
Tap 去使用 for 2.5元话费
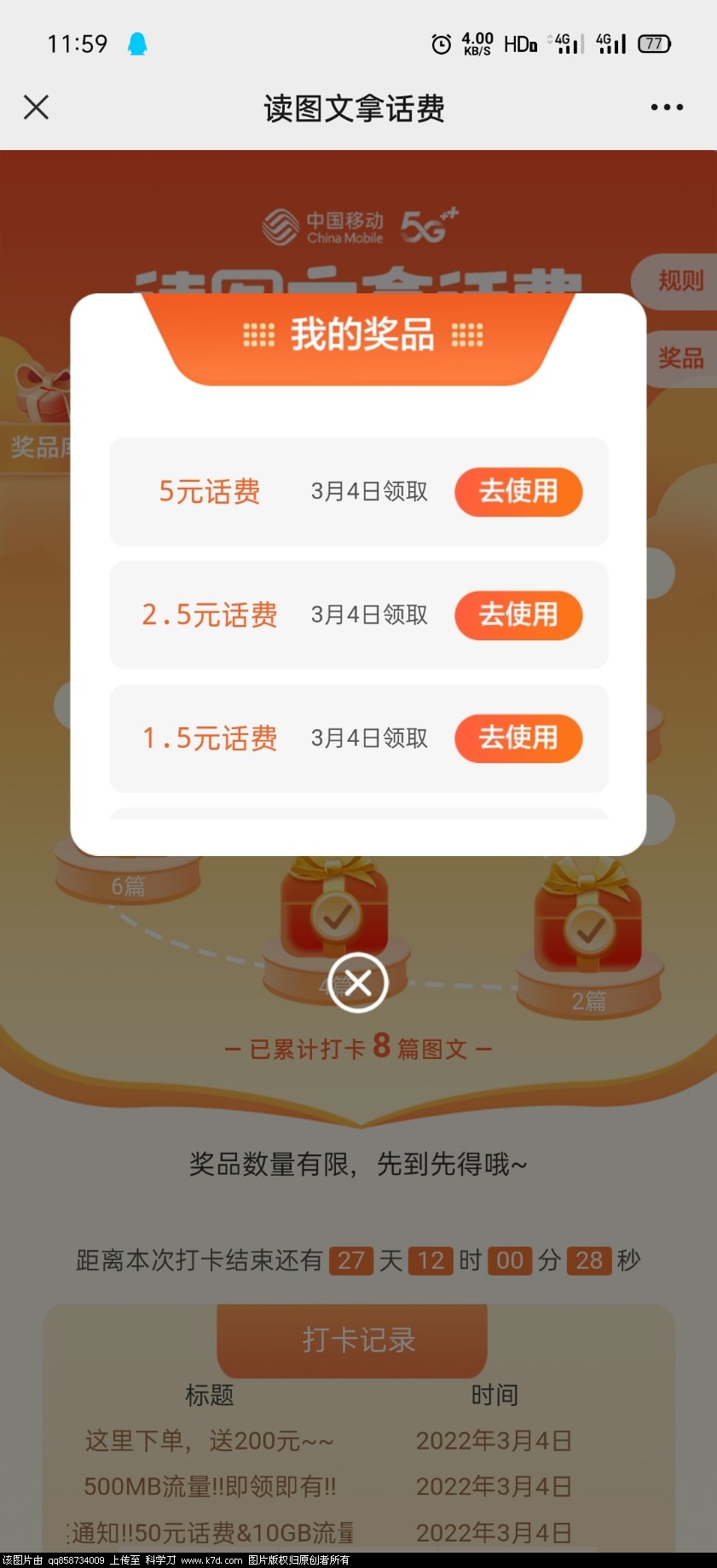[x=518, y=615]
